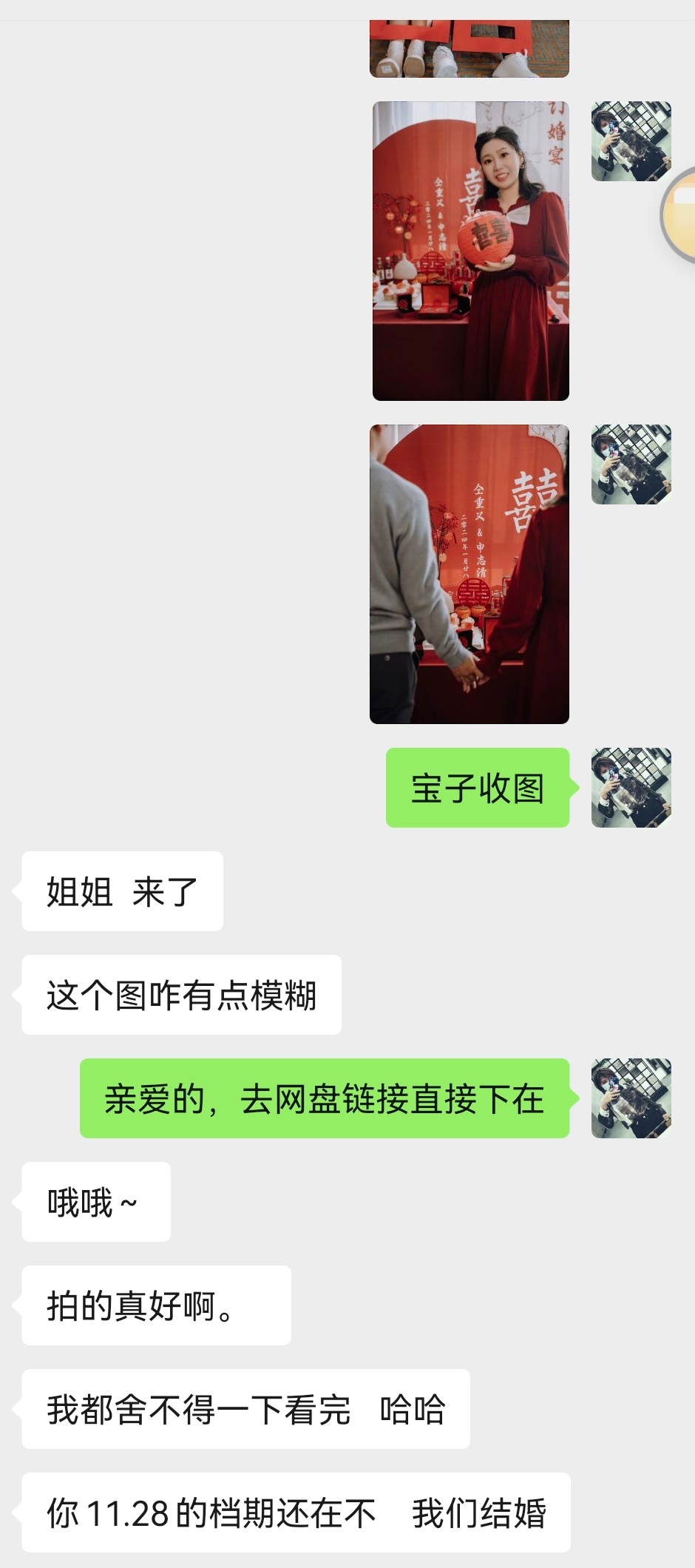Screen dimensions: 695x1568
Task: Open the avatar beside the 网盘链接 message
Action: pyautogui.click(x=631, y=1098)
